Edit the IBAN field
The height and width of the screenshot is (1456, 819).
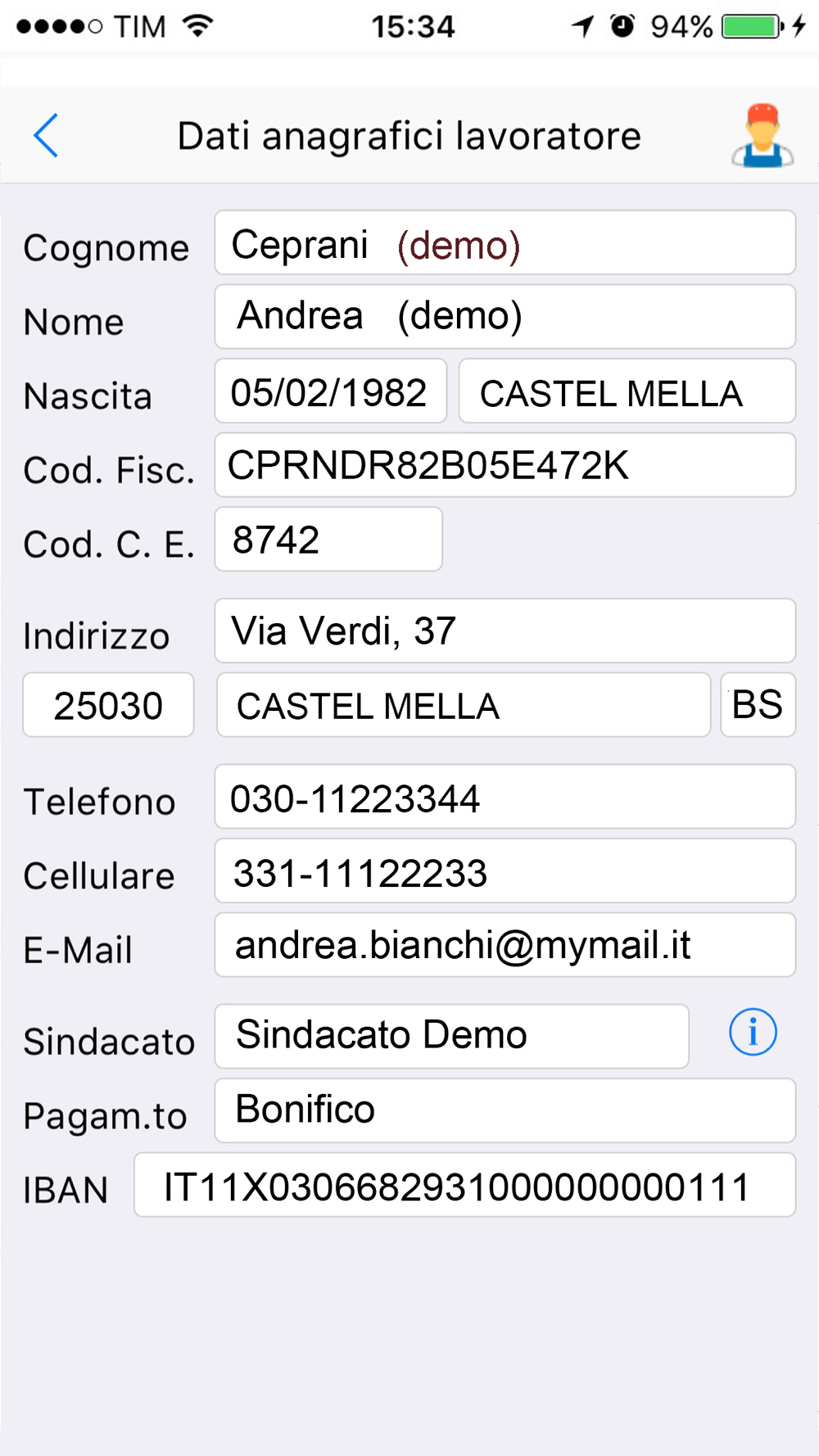click(x=465, y=1185)
